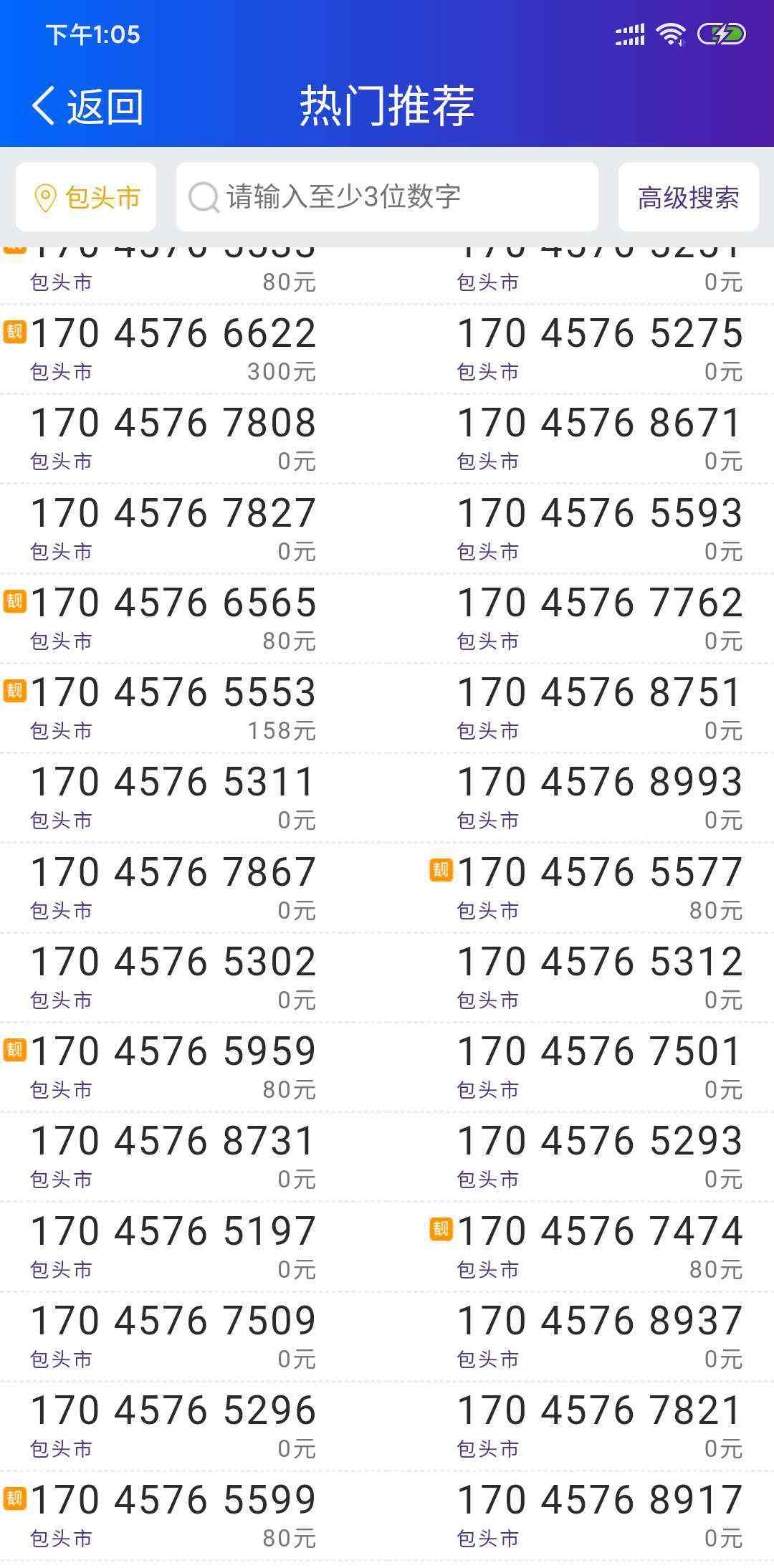Select number 170 4576 5599
Screen dimensions: 774x1568
tap(173, 1500)
